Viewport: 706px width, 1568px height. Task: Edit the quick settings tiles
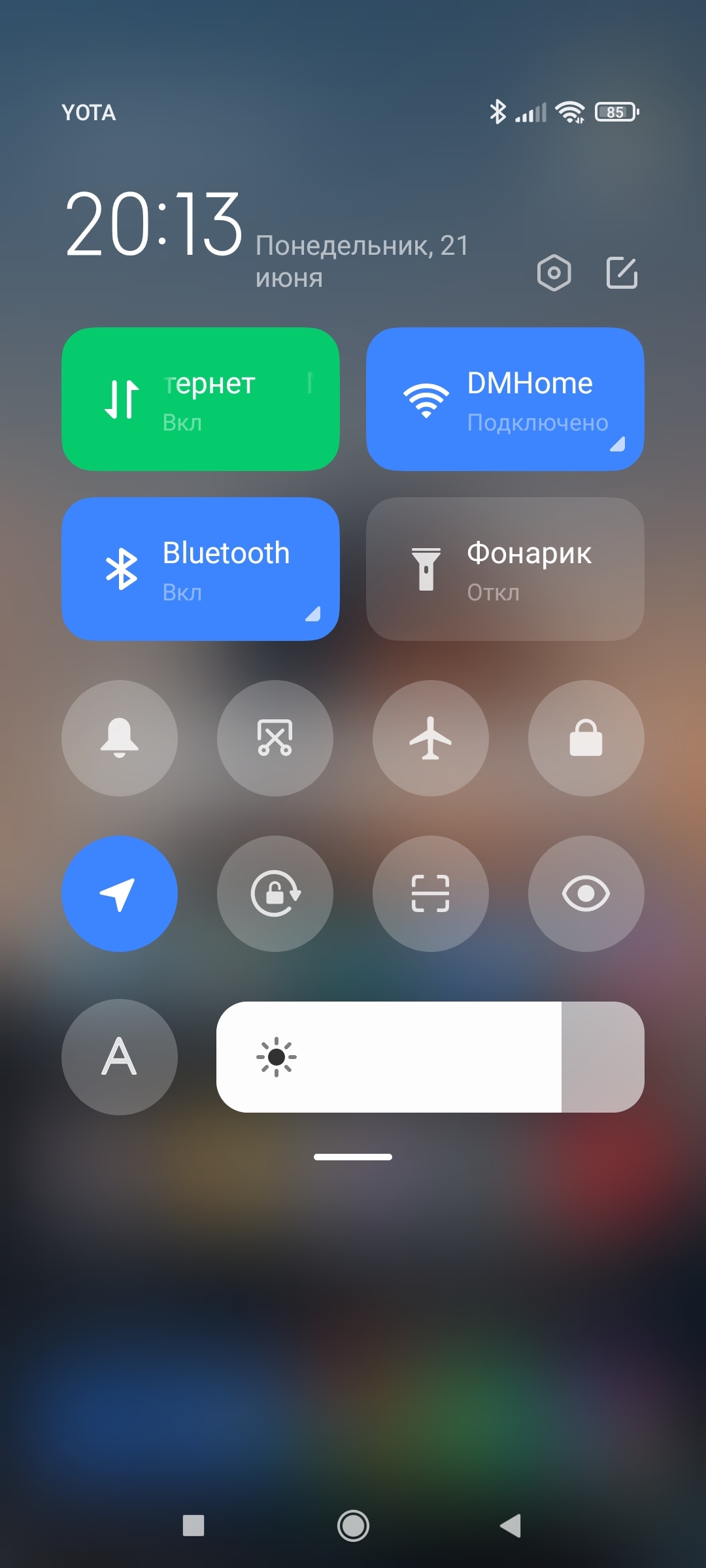622,272
